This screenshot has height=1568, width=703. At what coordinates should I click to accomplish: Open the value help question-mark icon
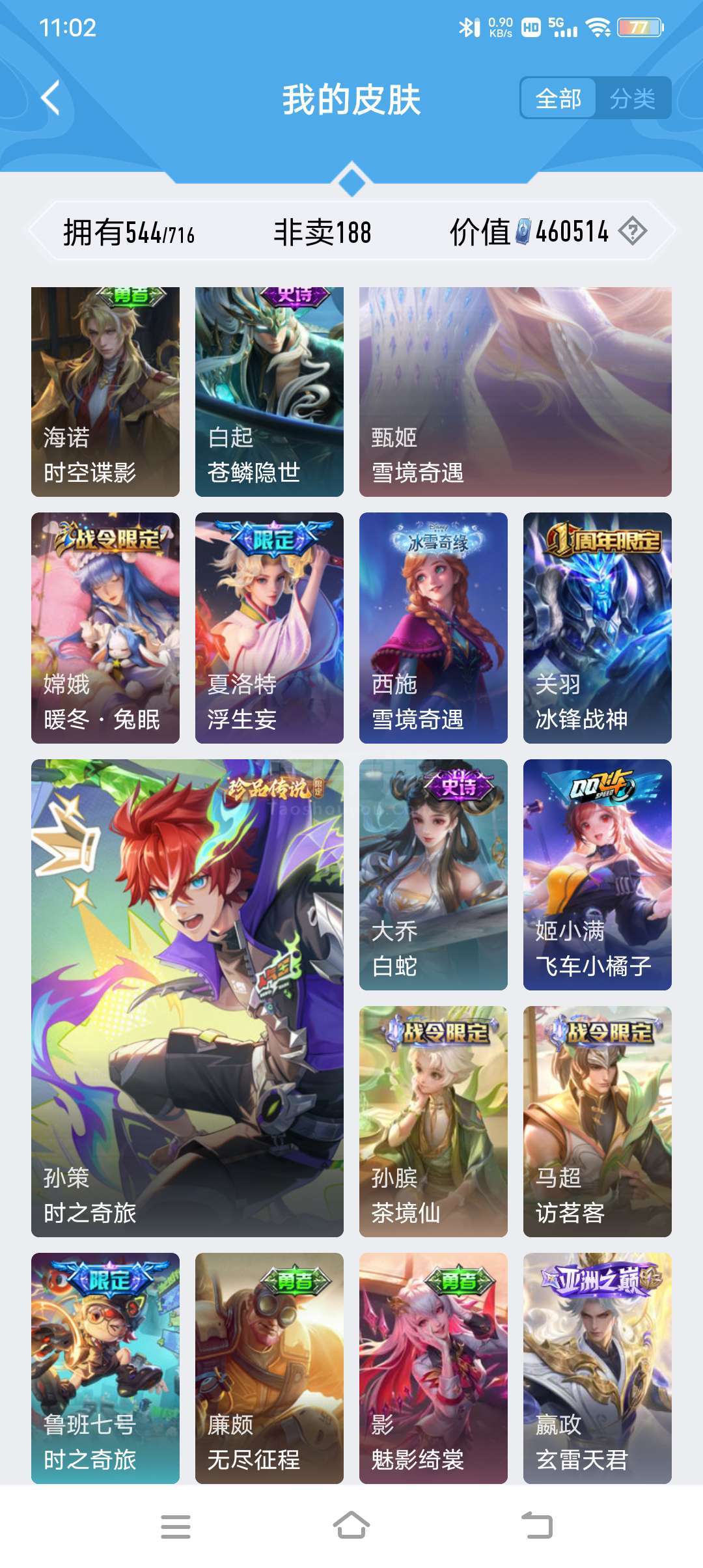[x=632, y=231]
